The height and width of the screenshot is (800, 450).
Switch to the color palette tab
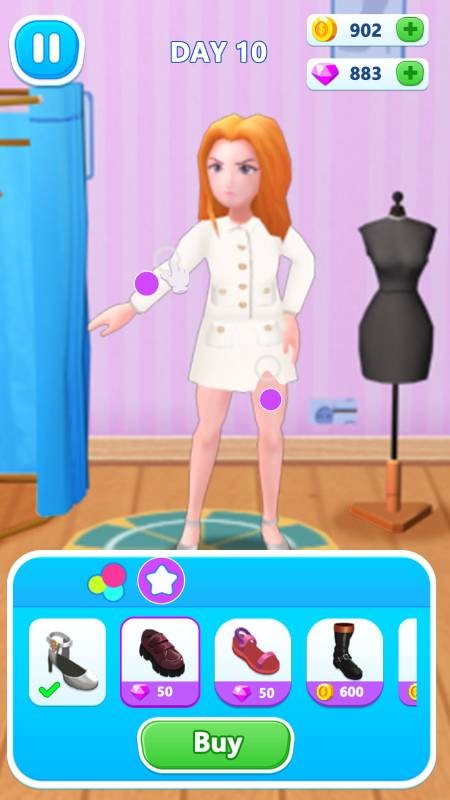click(107, 582)
